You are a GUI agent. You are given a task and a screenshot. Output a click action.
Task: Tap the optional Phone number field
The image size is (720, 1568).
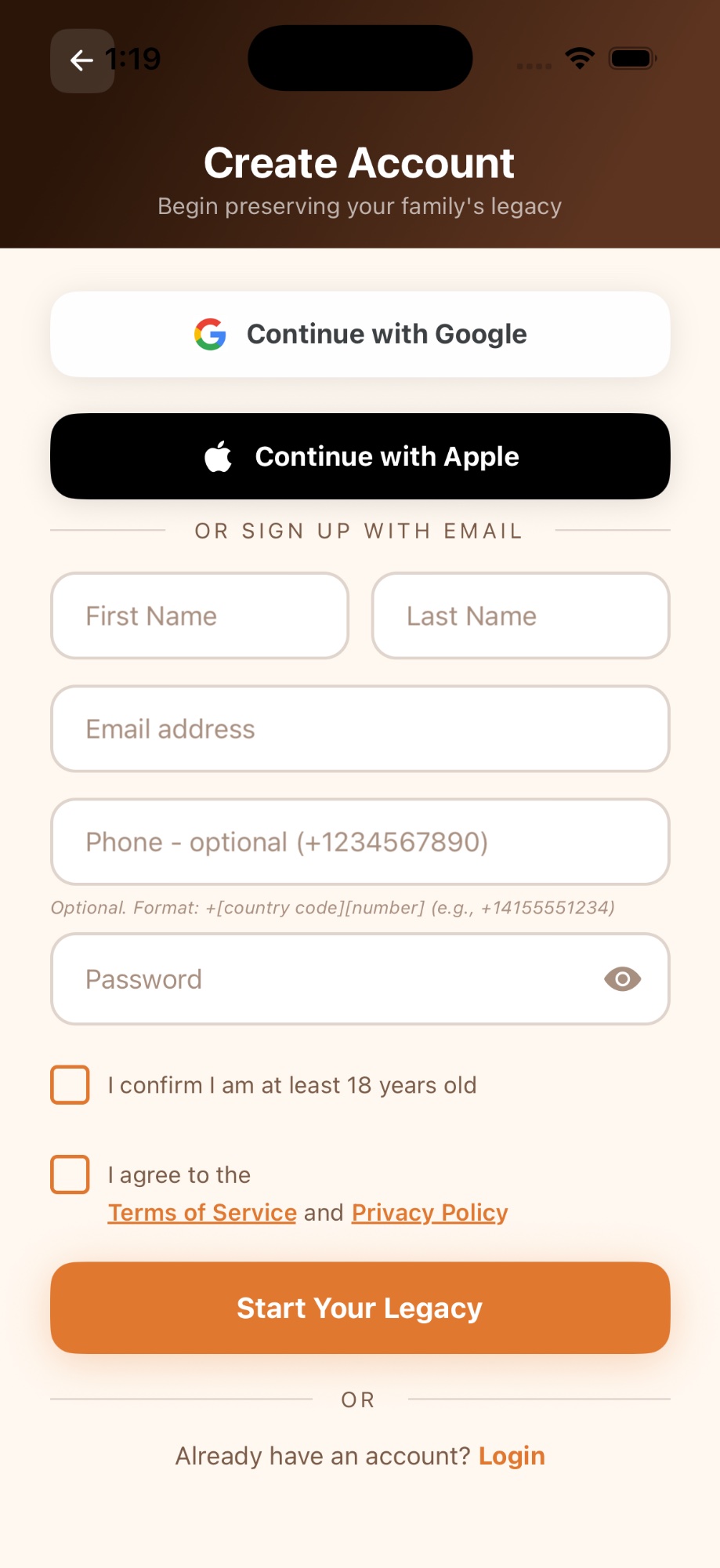click(360, 842)
